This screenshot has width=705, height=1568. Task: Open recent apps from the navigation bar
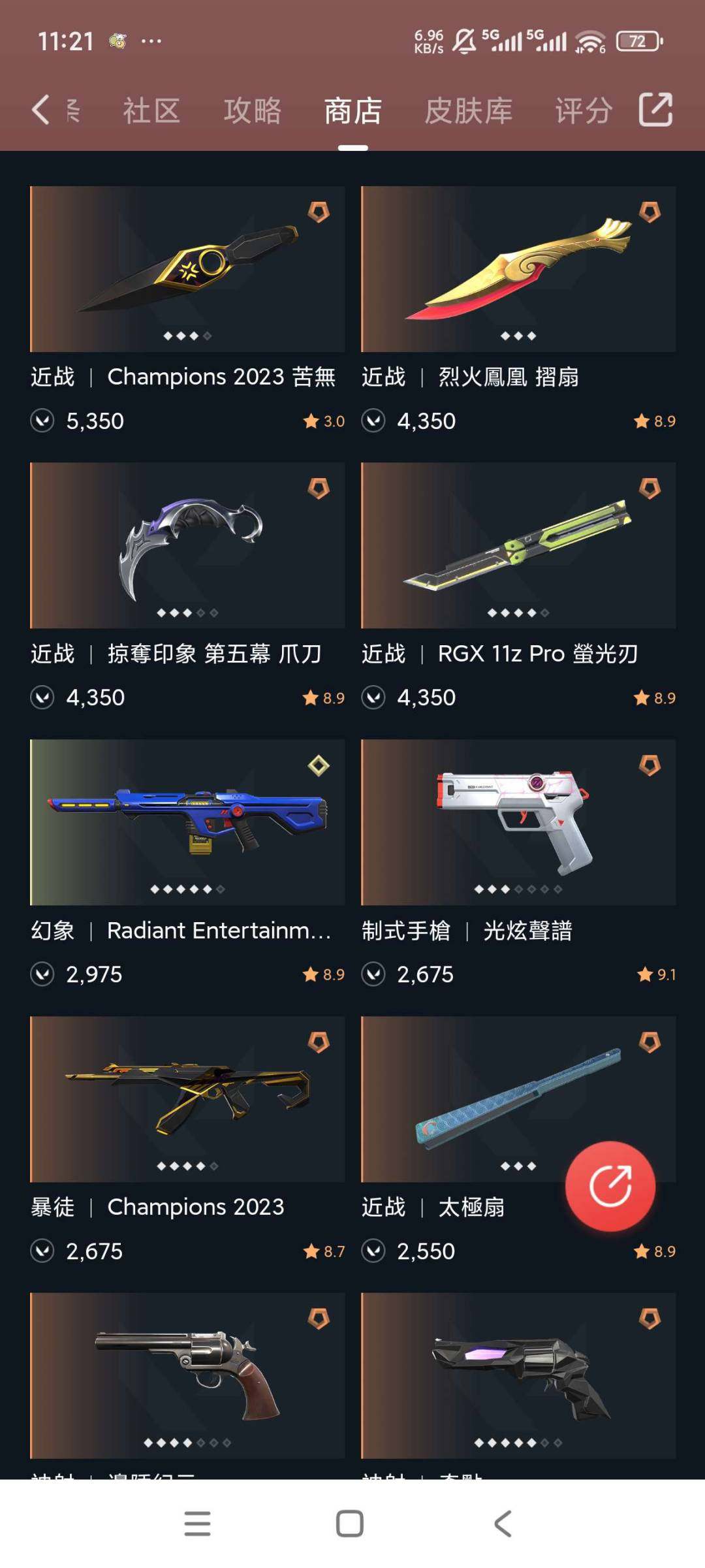click(x=197, y=1524)
